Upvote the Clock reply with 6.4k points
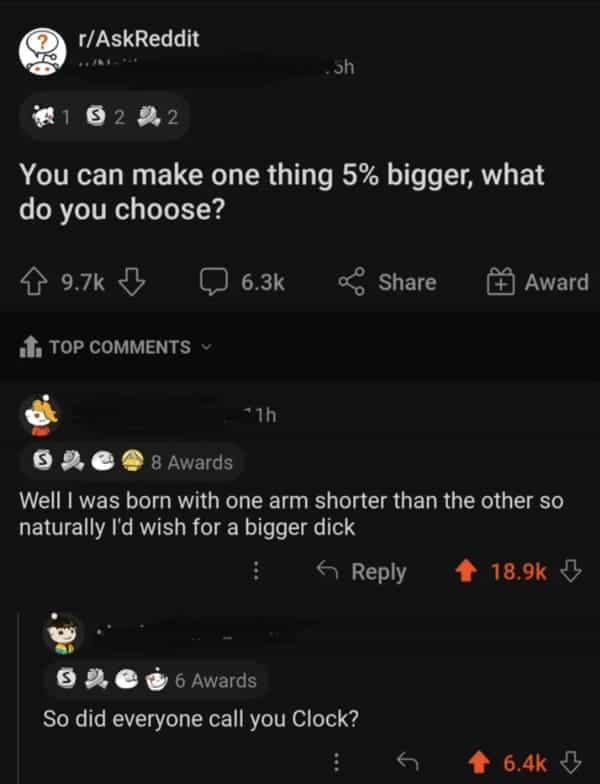This screenshot has width=600, height=784. tap(481, 764)
